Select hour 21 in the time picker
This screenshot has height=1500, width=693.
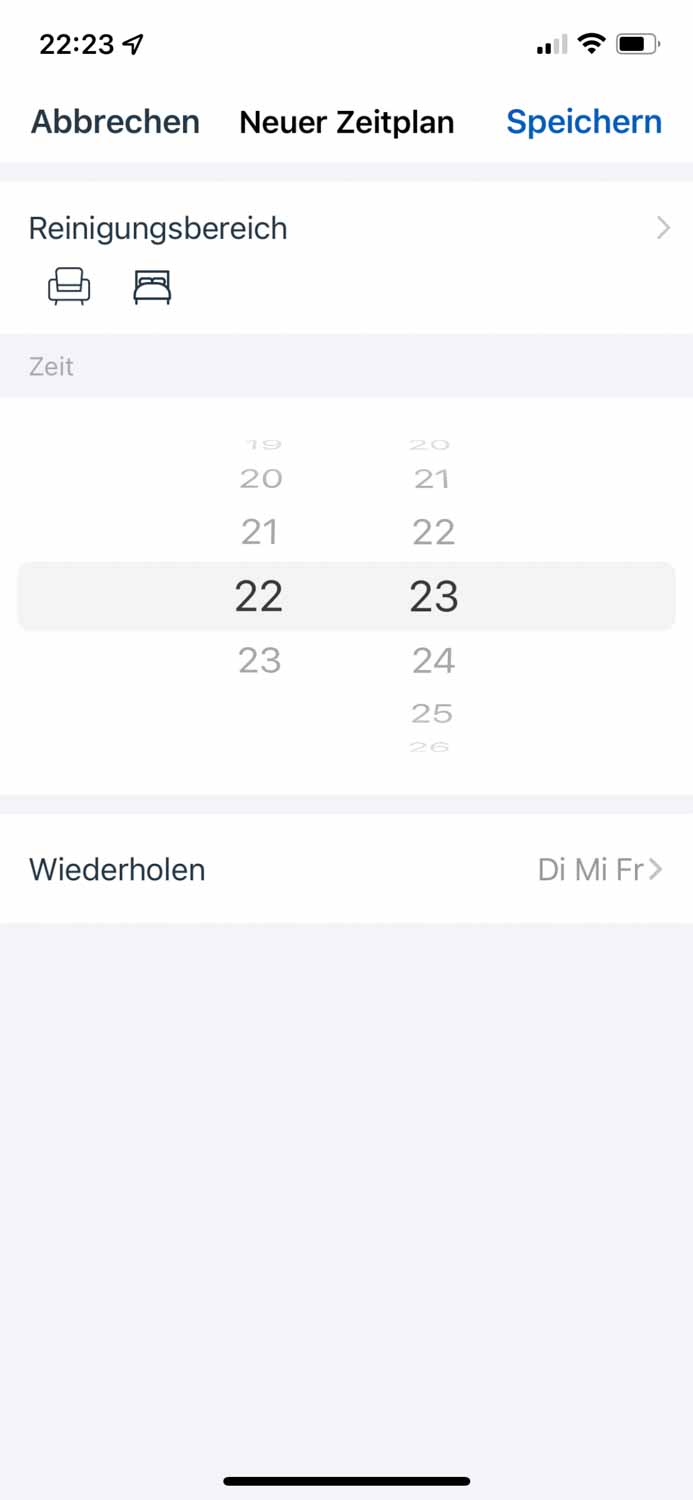pos(259,532)
